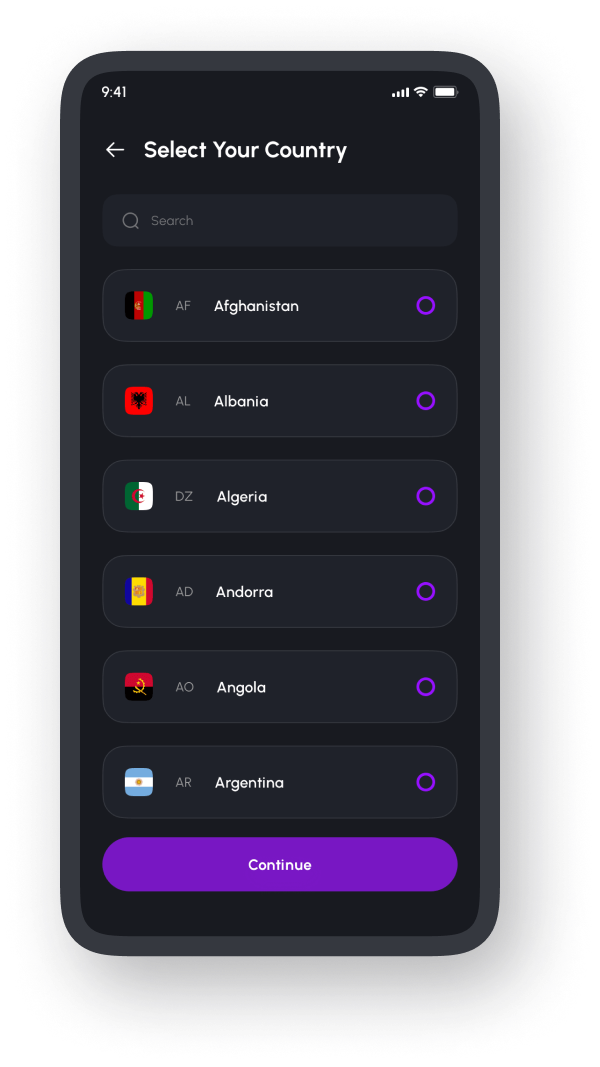Image resolution: width=600 pixels, height=1067 pixels.
Task: Select Argentina from the country list
Action: tap(280, 782)
